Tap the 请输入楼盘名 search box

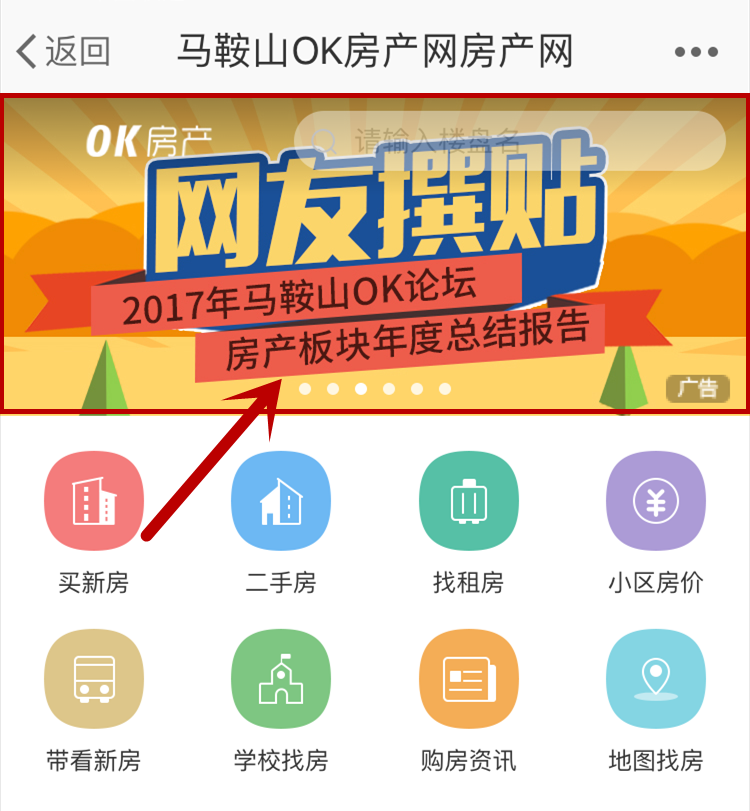510,140
